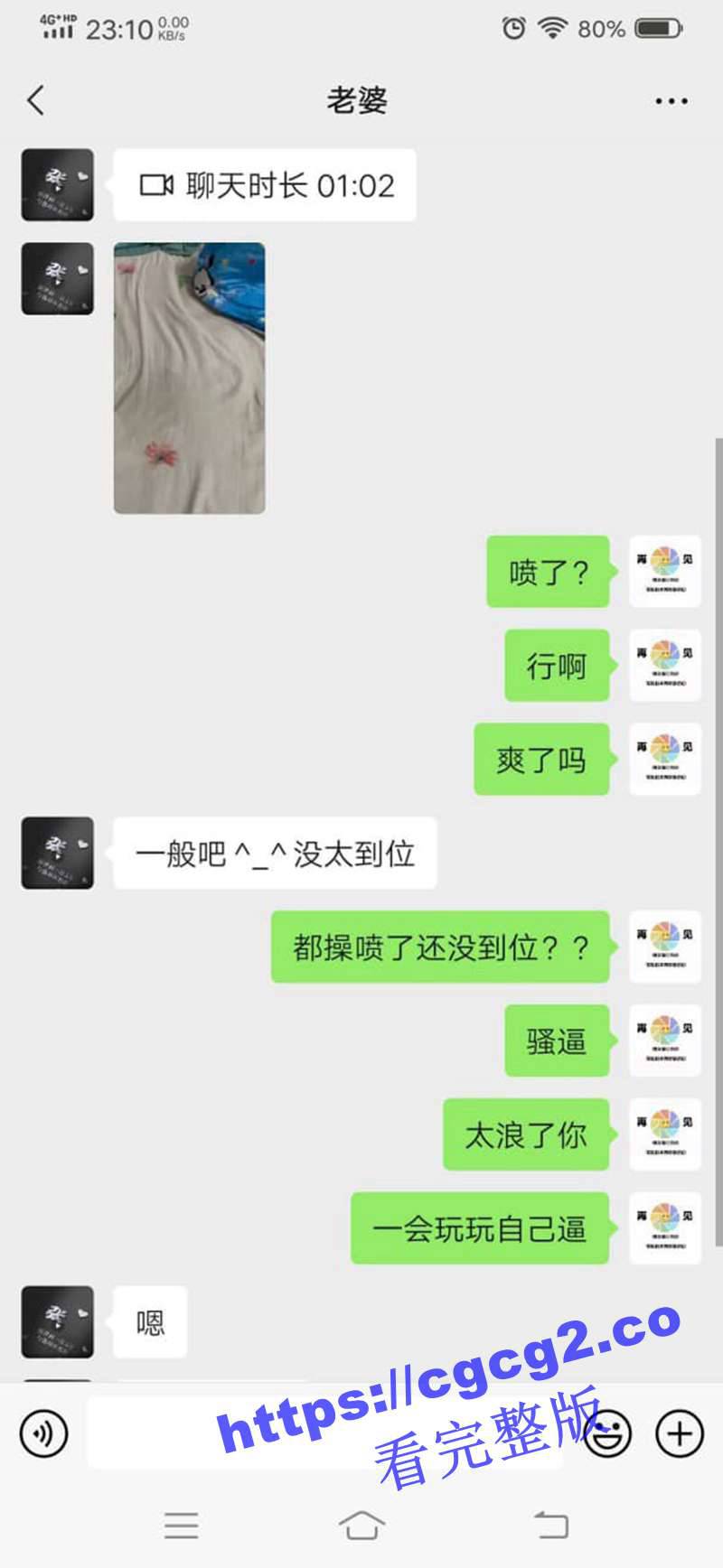The width and height of the screenshot is (723, 1568).
Task: Open the video call record 聊天时长 01:02
Action: pyautogui.click(x=265, y=186)
